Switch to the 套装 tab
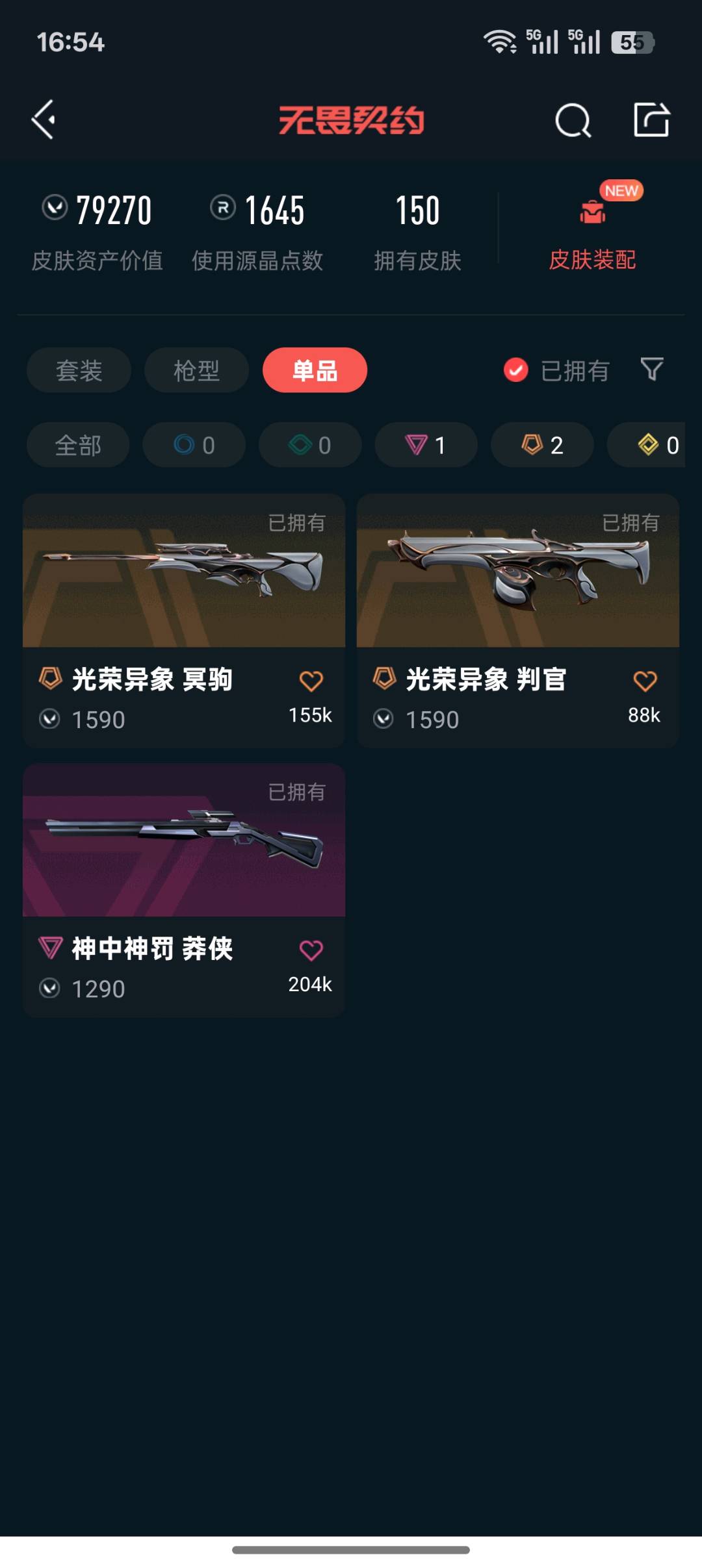 [x=79, y=370]
